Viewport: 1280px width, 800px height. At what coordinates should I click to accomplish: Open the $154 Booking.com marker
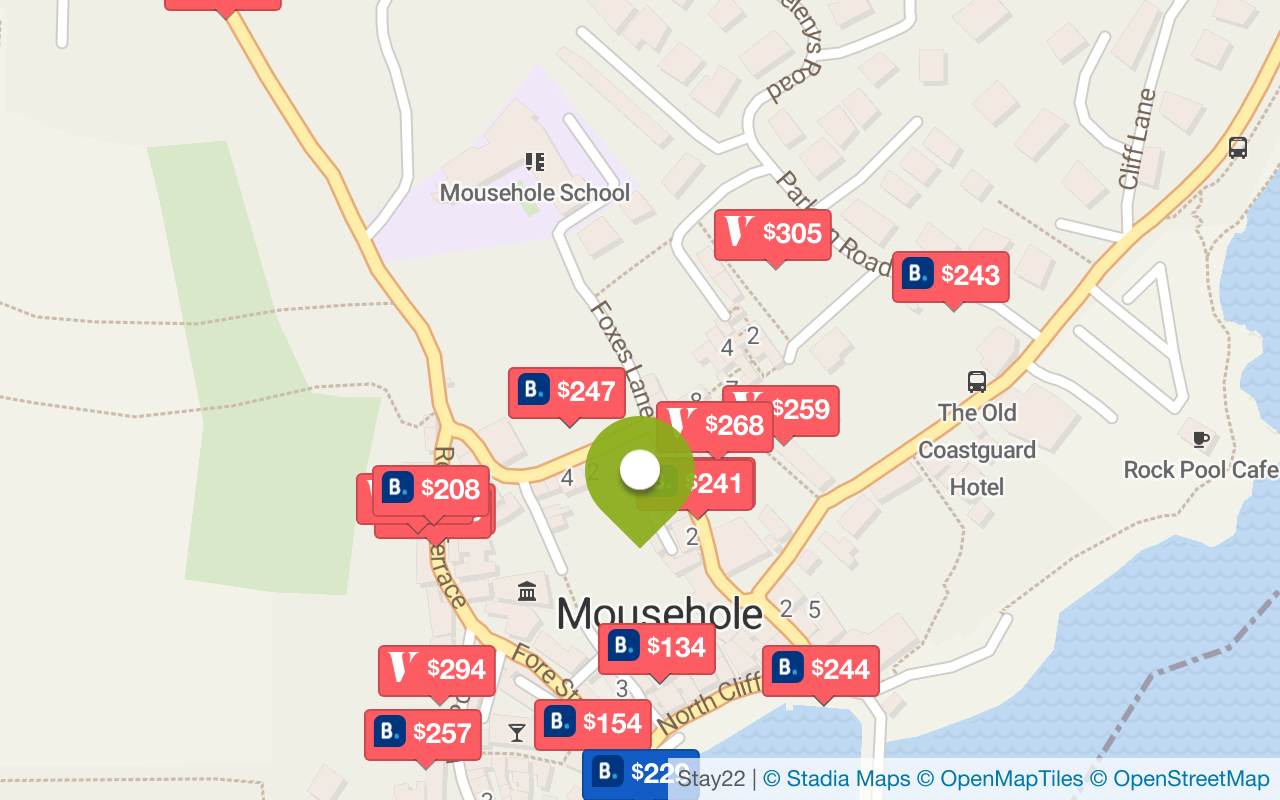[593, 723]
